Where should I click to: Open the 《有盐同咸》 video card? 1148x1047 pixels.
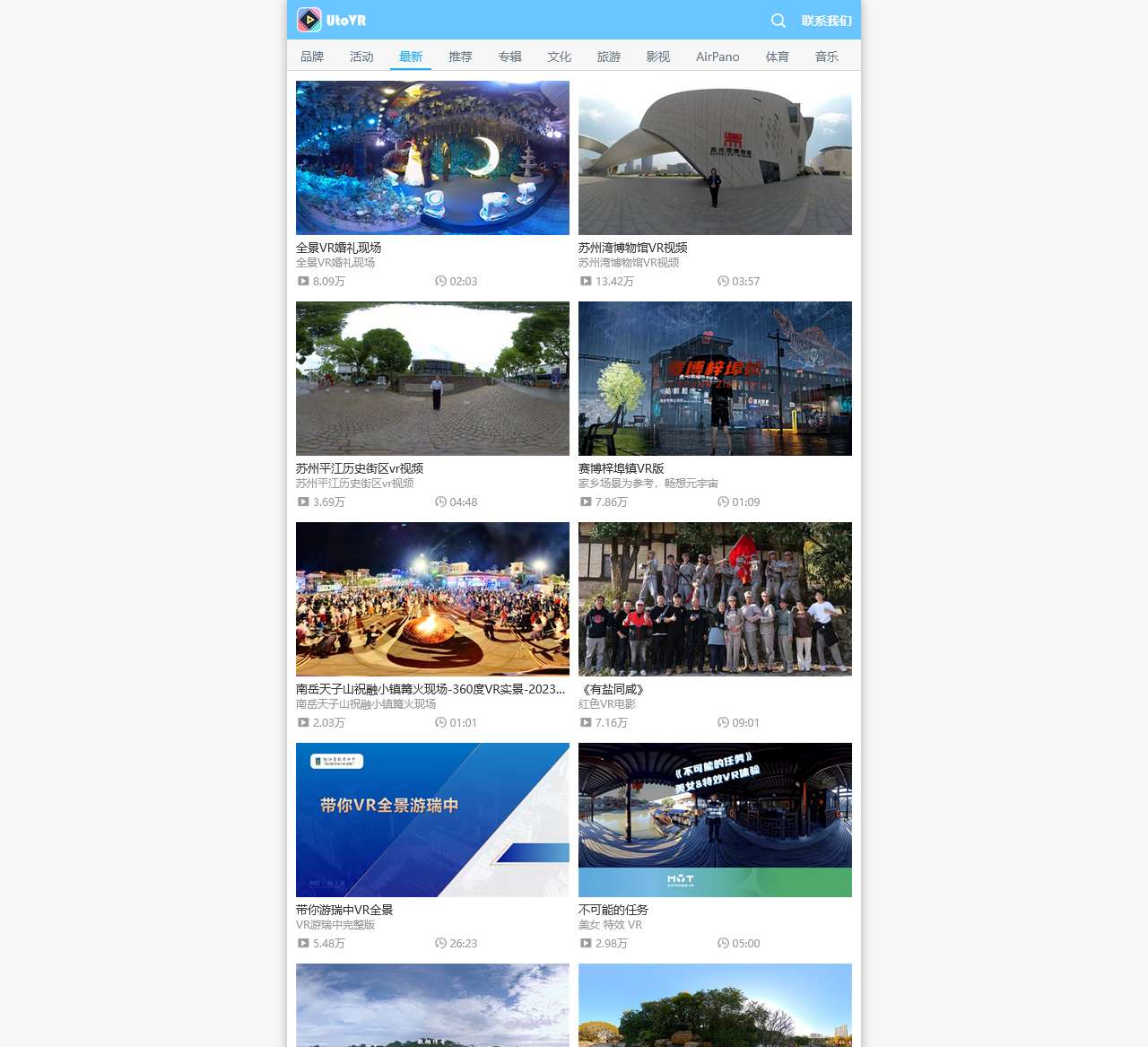pos(715,599)
